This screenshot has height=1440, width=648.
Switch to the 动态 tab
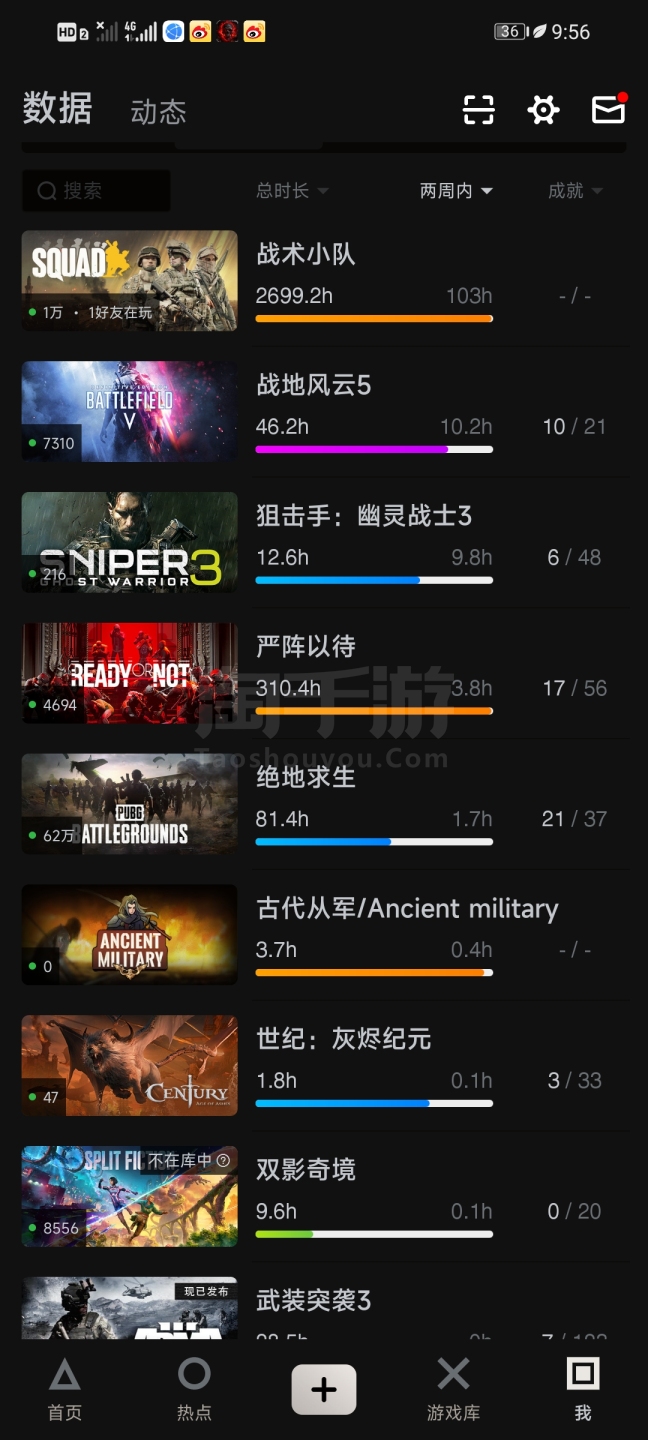click(x=158, y=112)
